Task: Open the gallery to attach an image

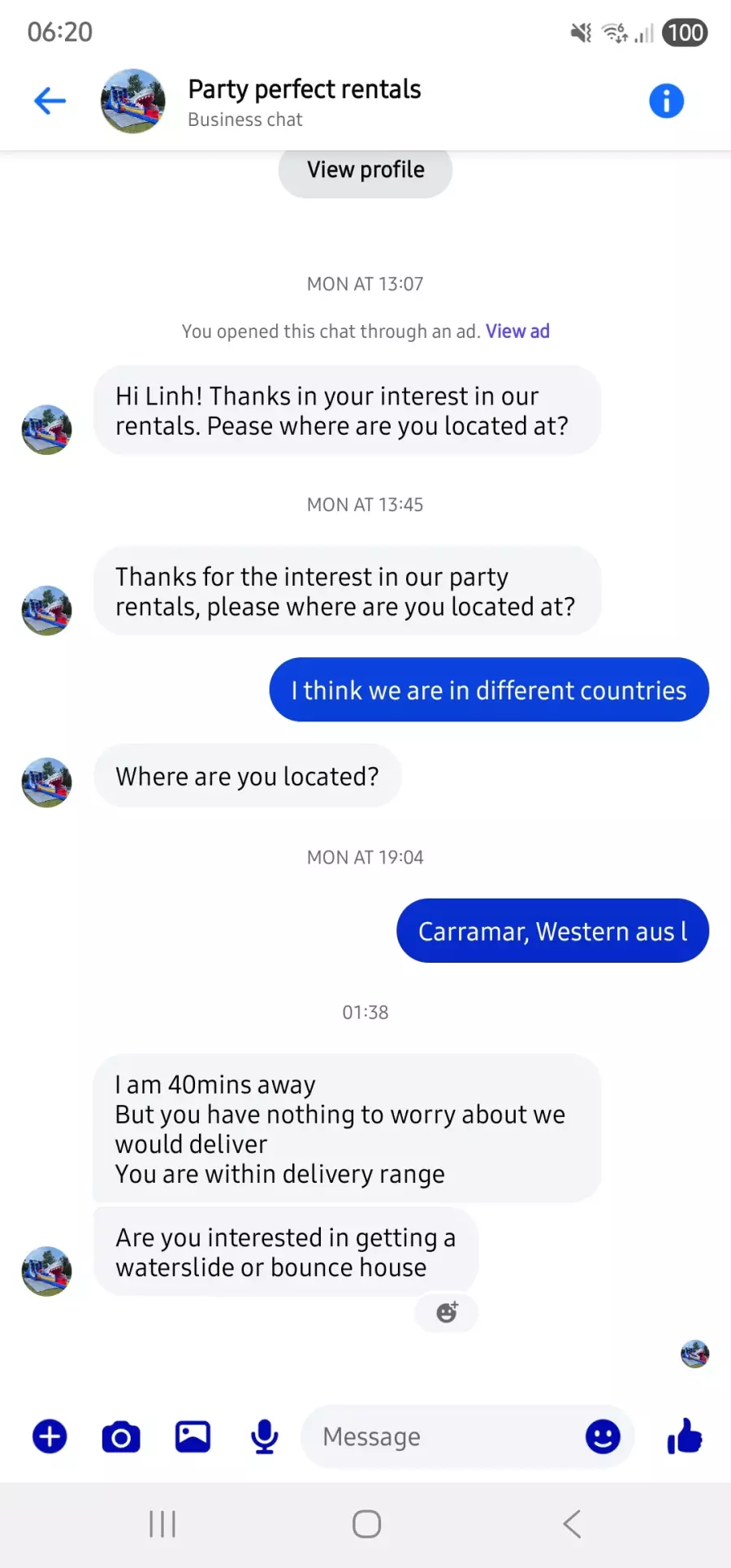Action: 193,1436
